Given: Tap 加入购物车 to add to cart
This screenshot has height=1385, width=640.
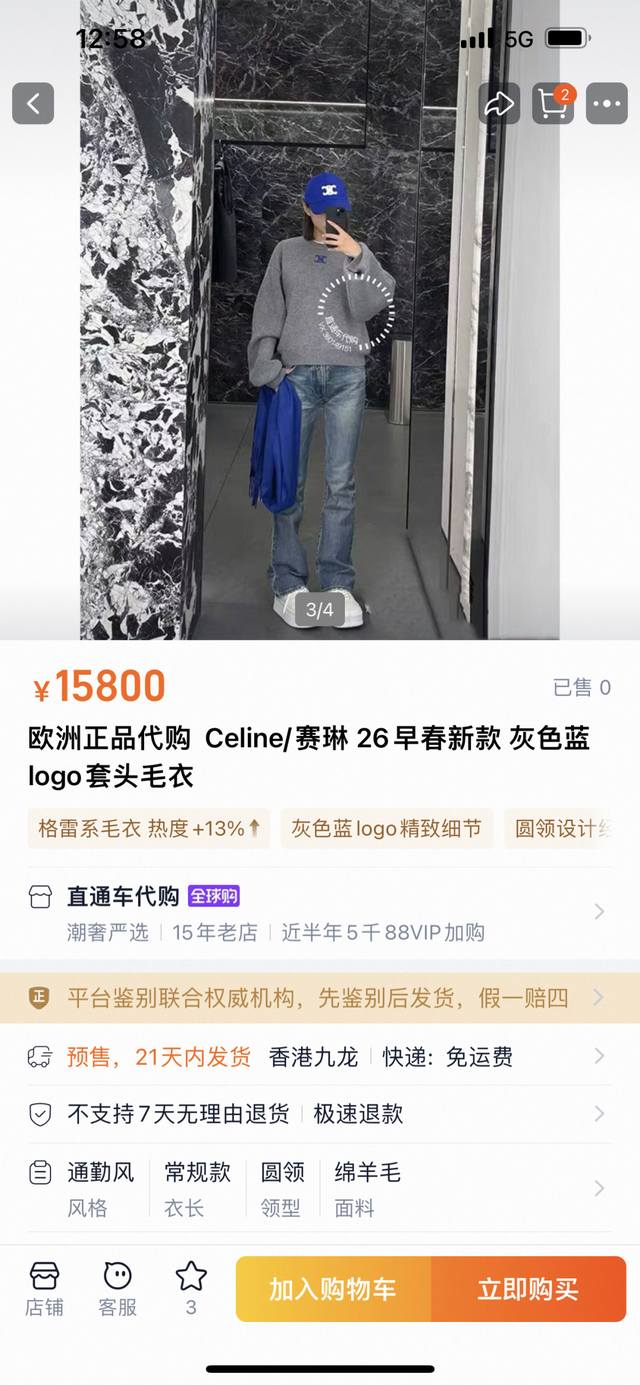Looking at the screenshot, I should point(333,1290).
